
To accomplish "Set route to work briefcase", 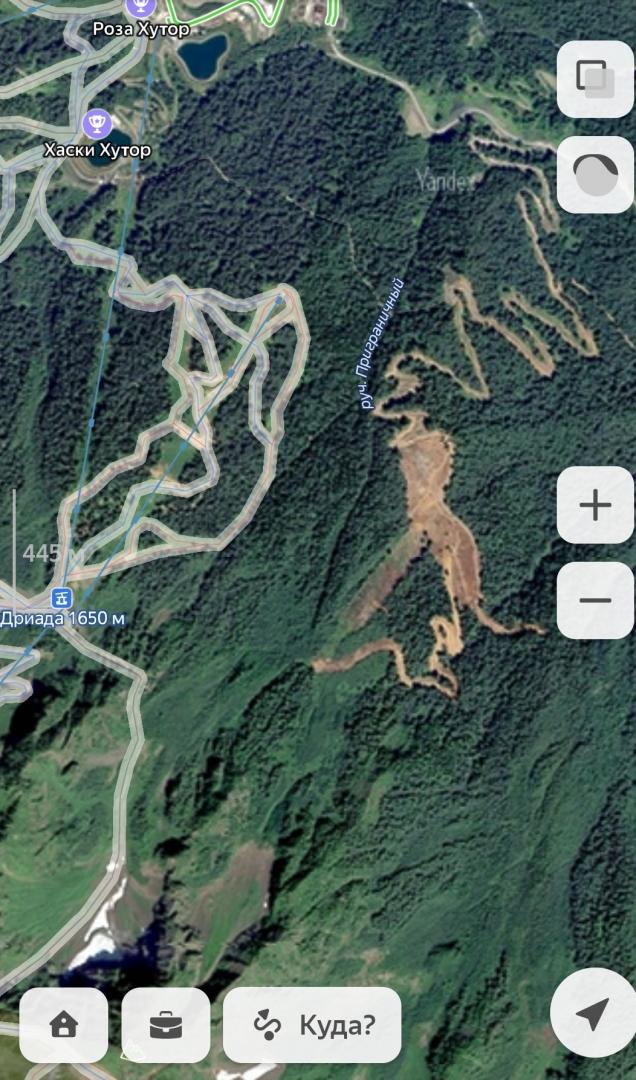I will pos(166,1025).
